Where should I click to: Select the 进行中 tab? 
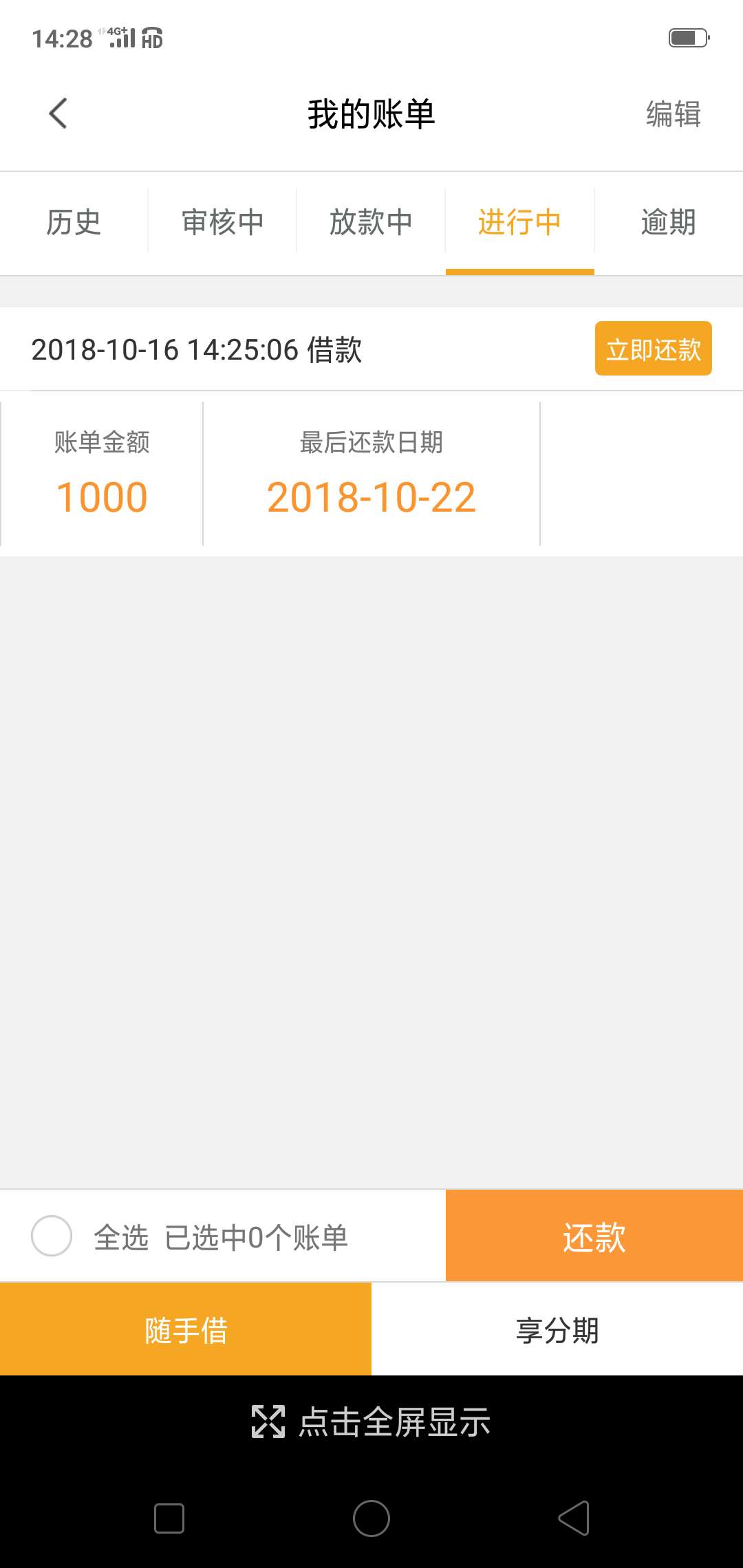click(519, 223)
